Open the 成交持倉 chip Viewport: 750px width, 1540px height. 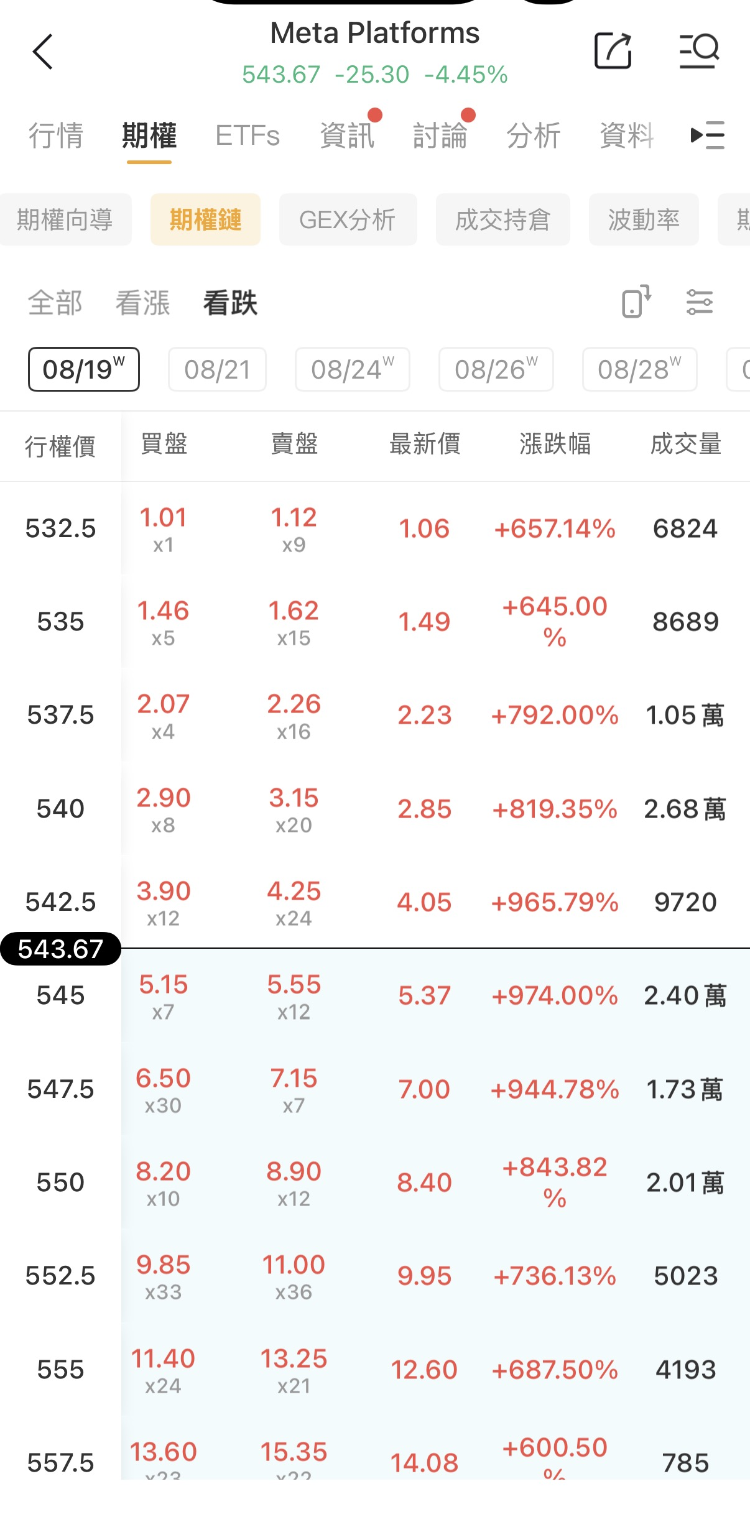503,220
